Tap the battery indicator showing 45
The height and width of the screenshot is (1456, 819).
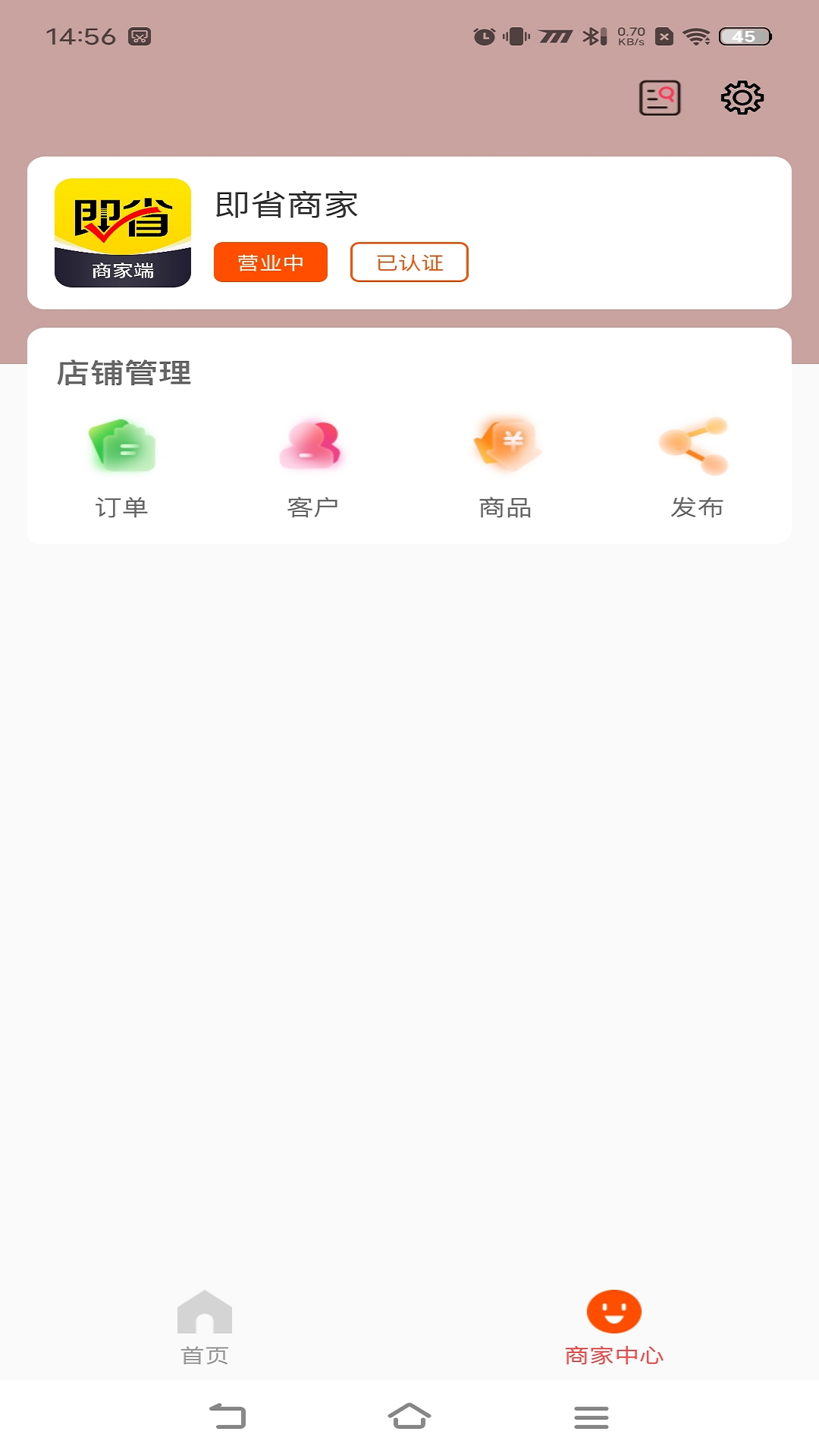click(736, 33)
